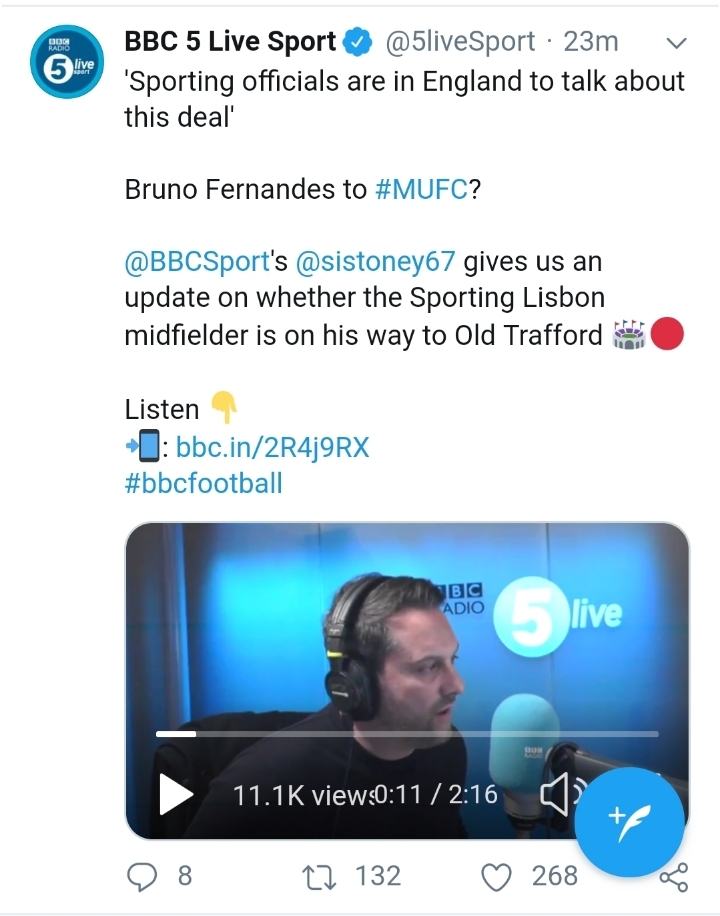Open the #MUFC hashtag

[x=421, y=189]
